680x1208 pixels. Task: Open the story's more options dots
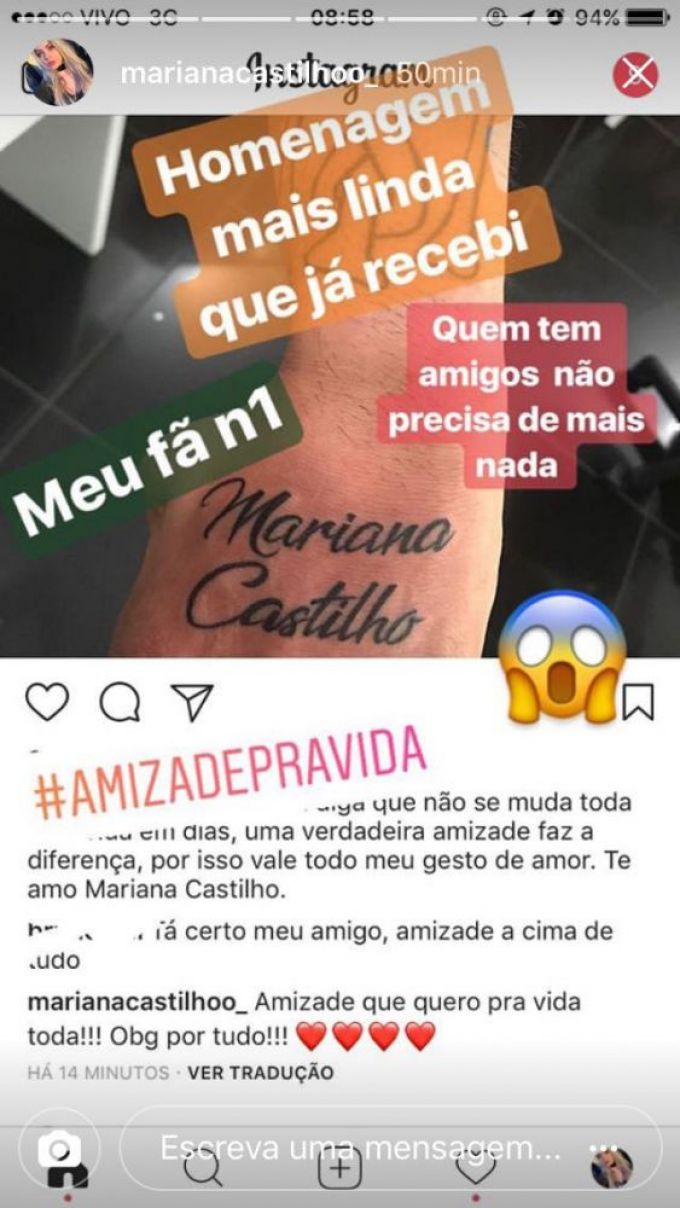(x=603, y=1148)
